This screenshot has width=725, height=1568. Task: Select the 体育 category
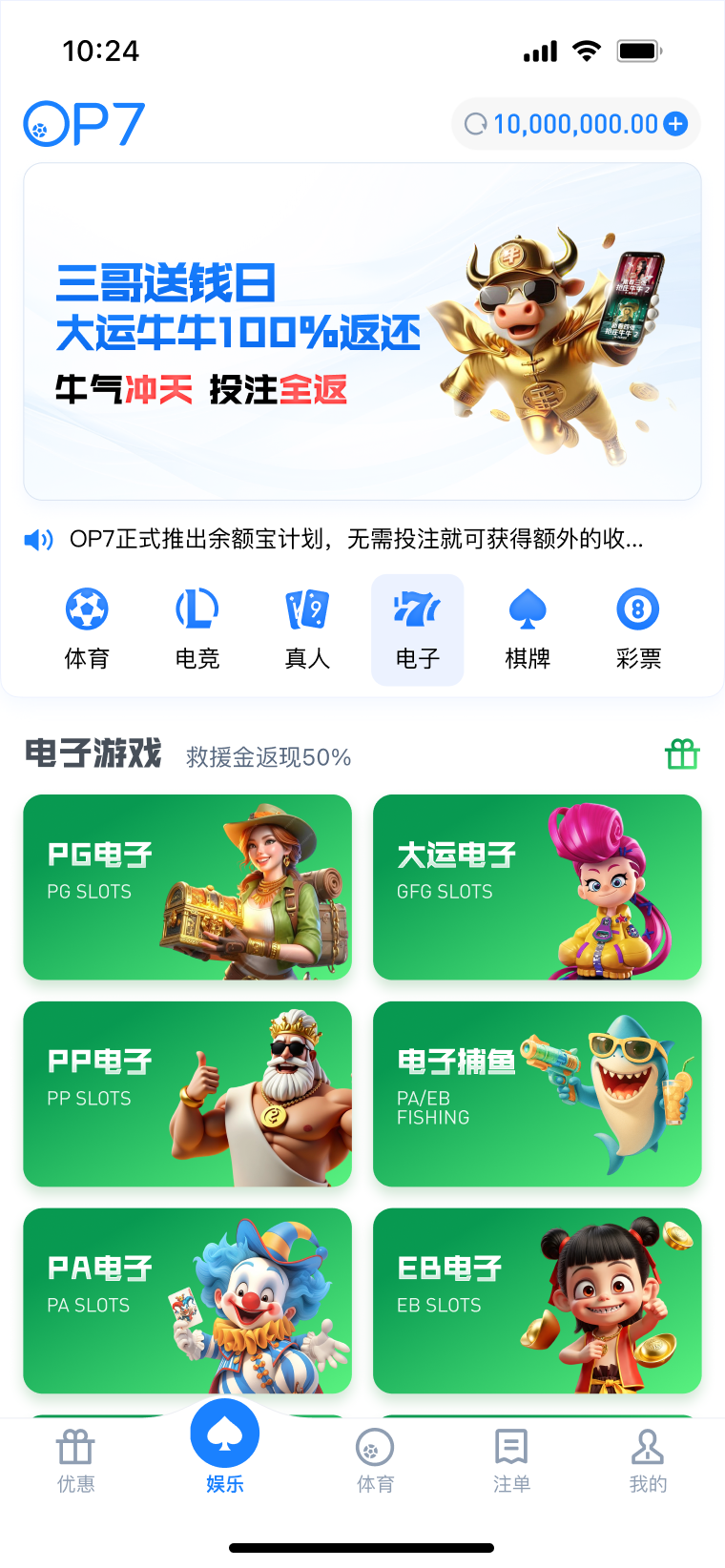pos(87,629)
